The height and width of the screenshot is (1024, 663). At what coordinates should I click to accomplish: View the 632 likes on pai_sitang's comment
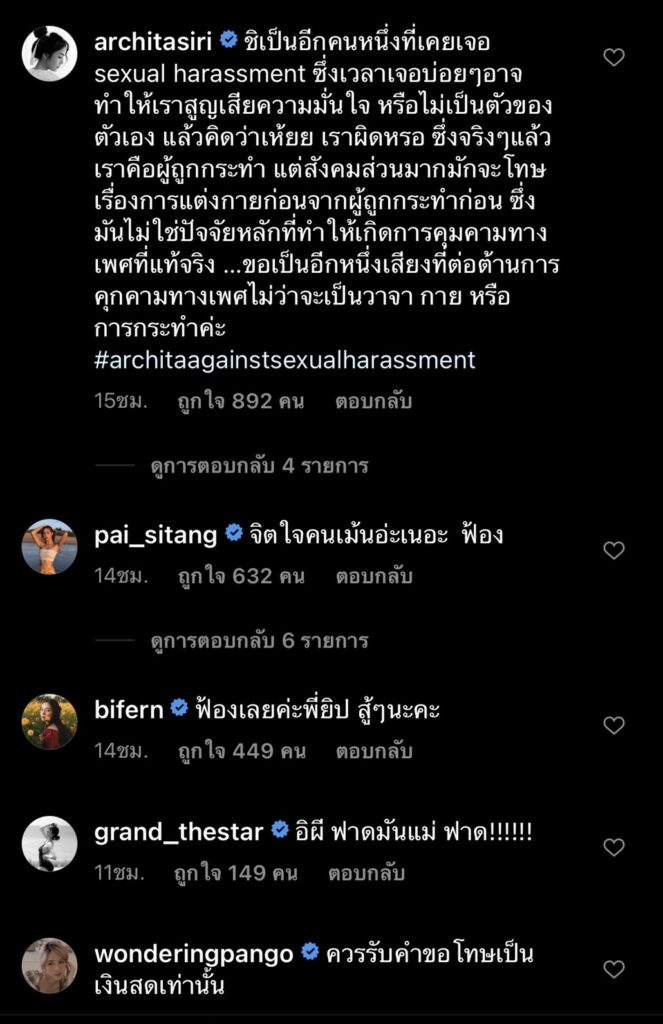240,577
